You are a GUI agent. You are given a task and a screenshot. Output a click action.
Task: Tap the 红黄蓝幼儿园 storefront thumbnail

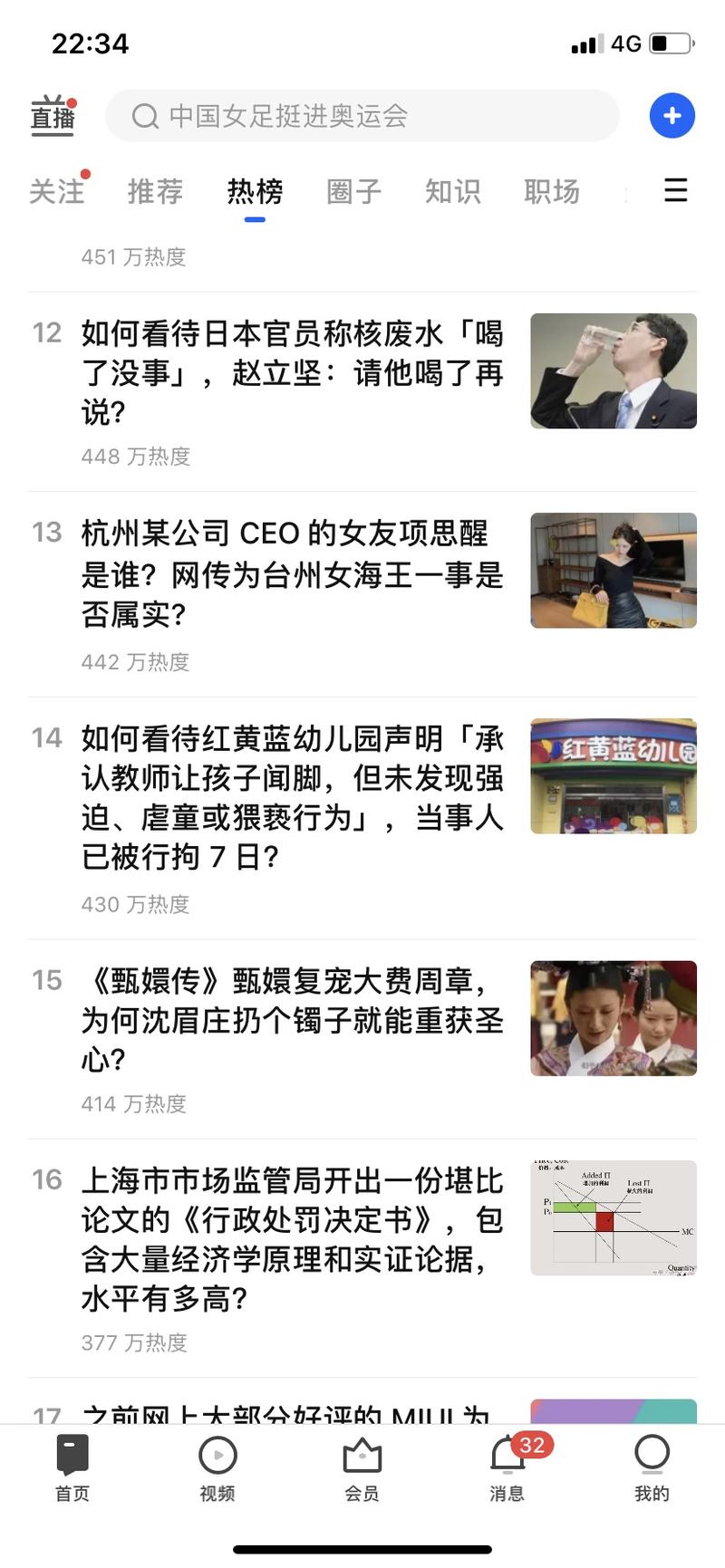click(613, 776)
